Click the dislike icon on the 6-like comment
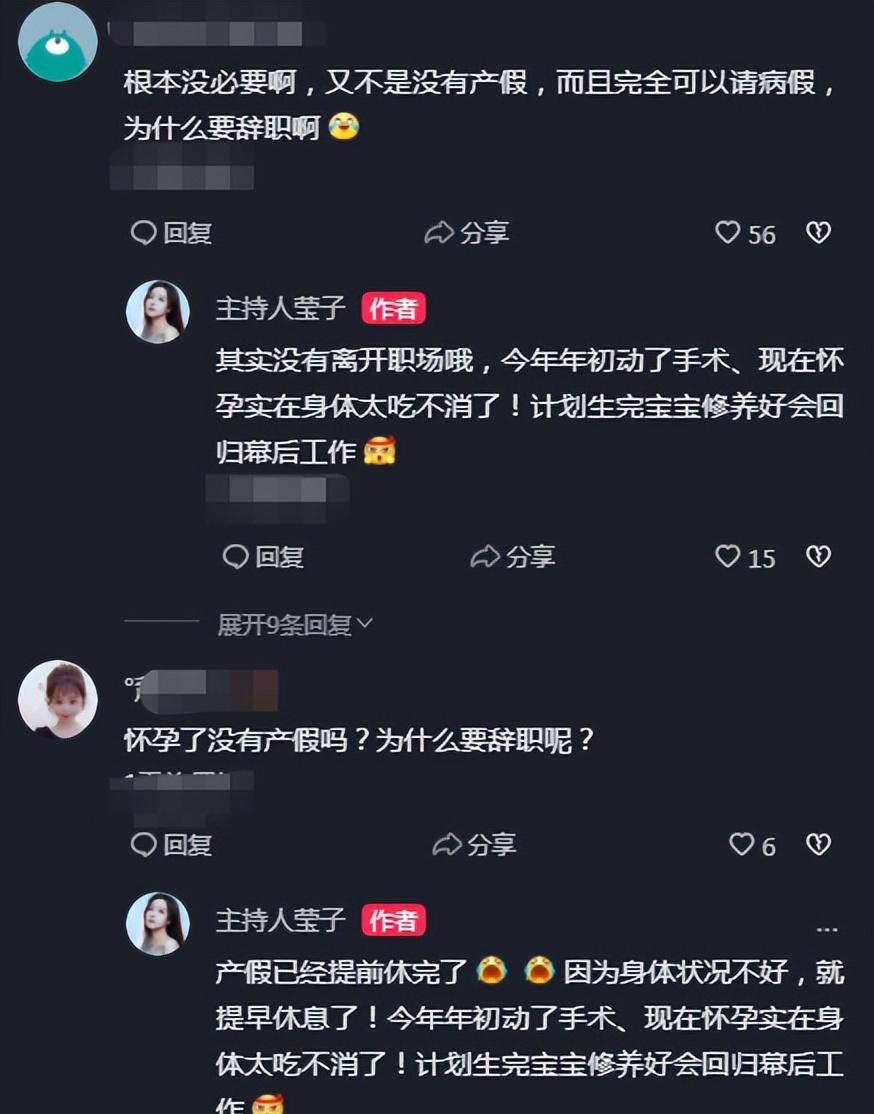 [820, 845]
